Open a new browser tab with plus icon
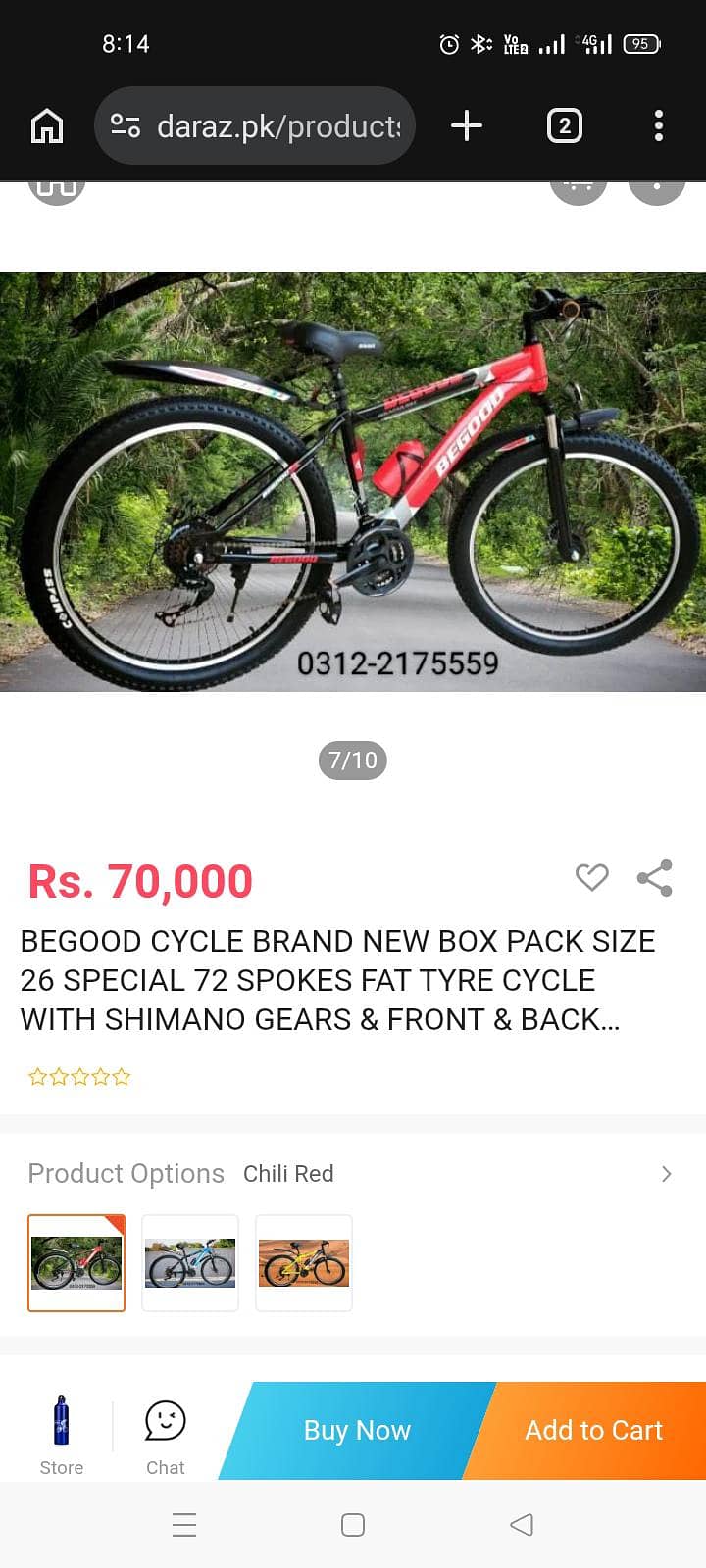Screen dimensions: 706x1568 click(467, 125)
